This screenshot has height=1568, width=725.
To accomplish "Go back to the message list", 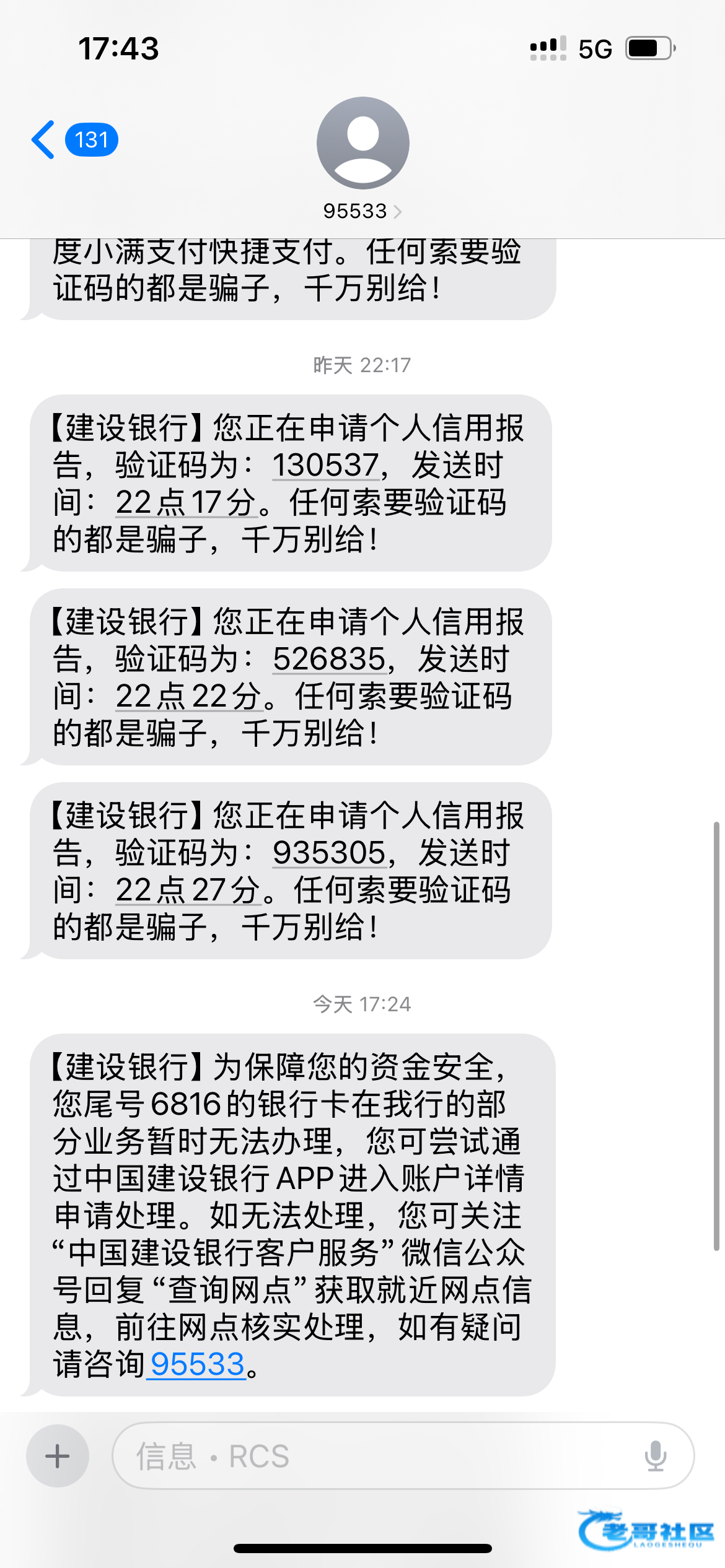I will pos(74,140).
